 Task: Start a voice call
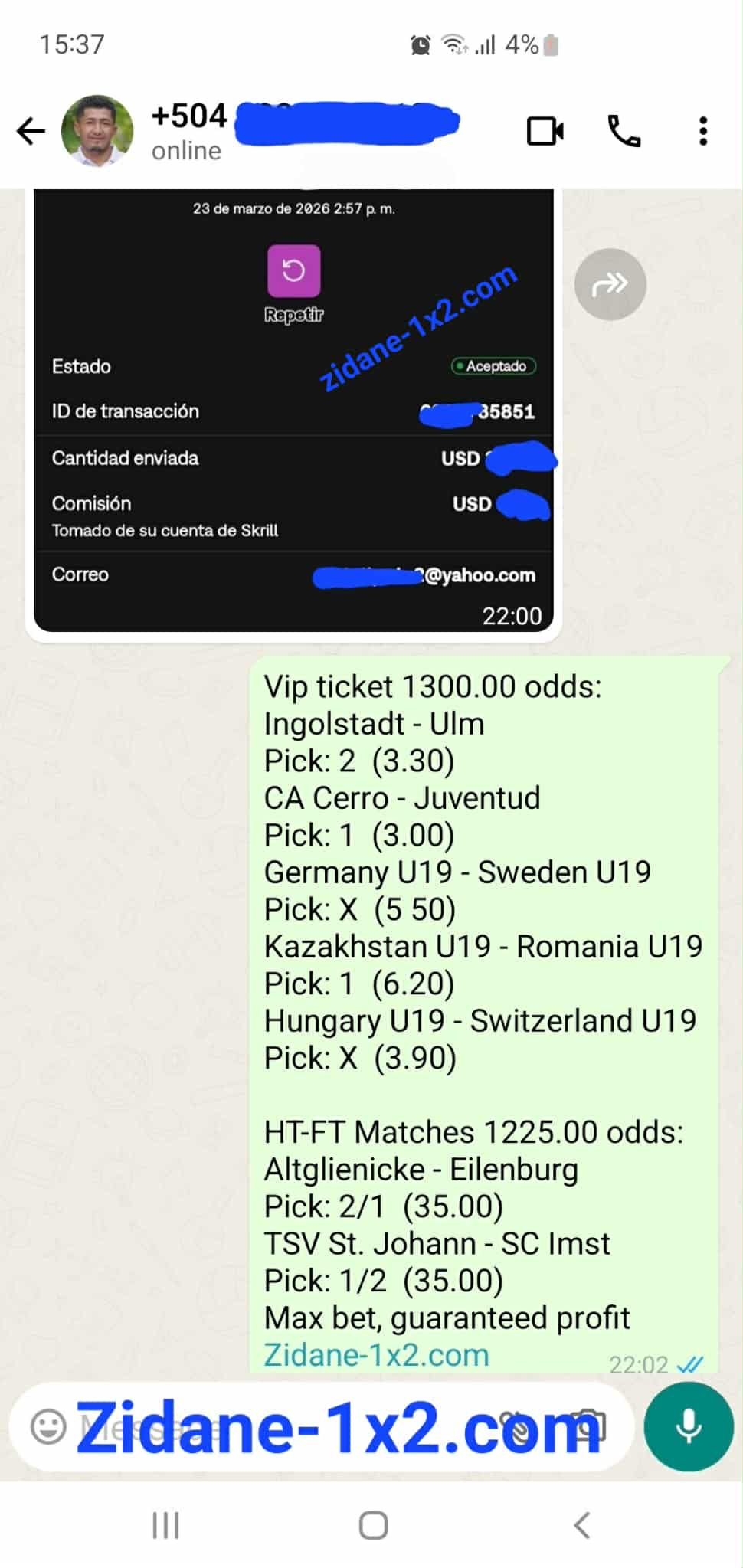[x=624, y=131]
